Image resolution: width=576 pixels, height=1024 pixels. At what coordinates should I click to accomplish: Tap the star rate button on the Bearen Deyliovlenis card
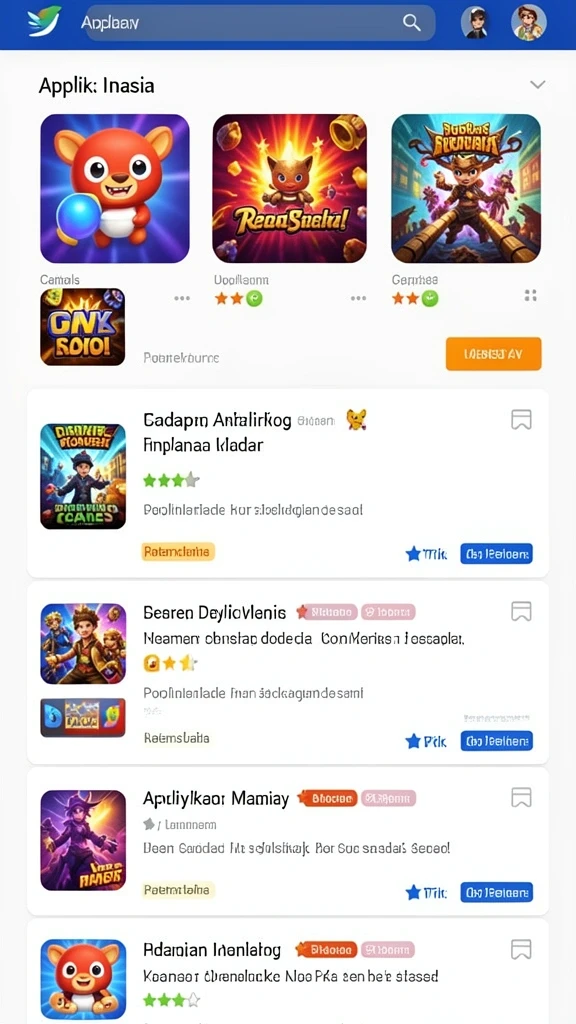coord(426,741)
